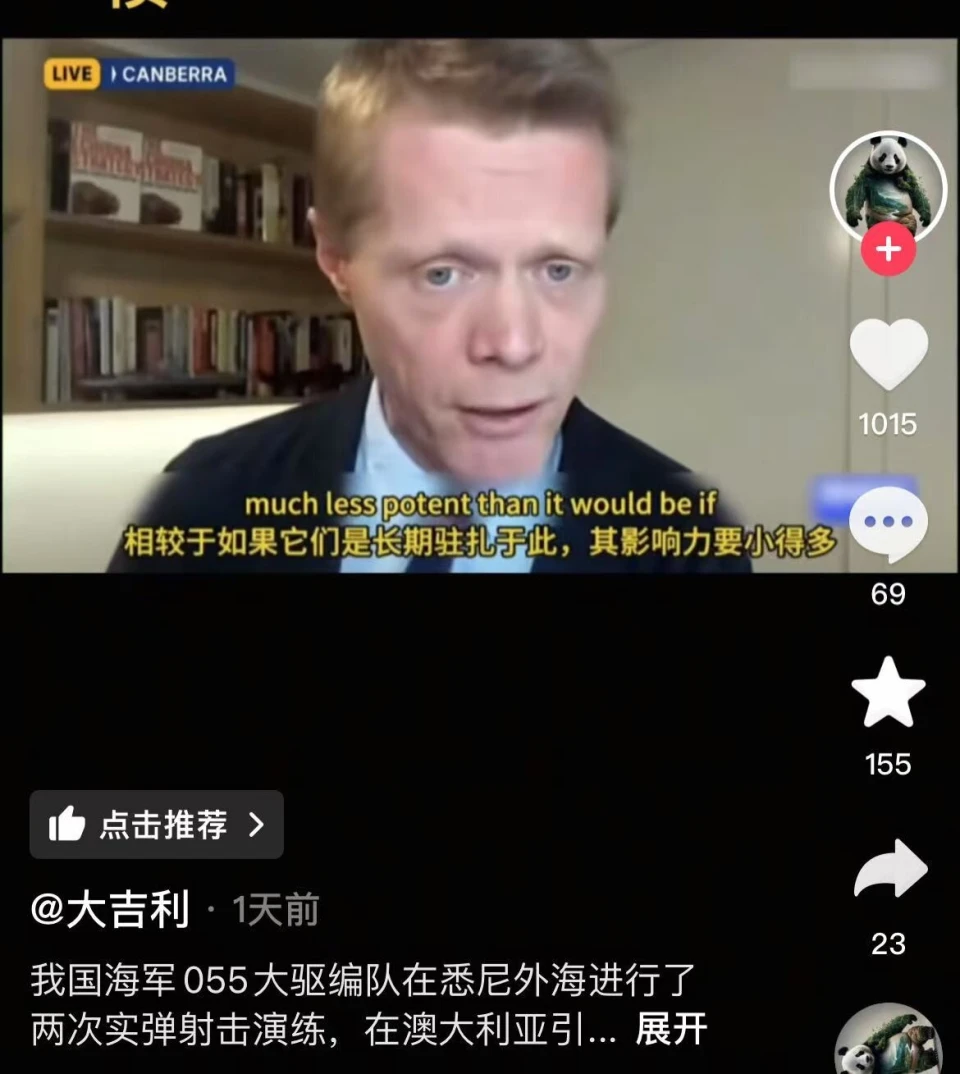Share this video
Screen dimensions: 960x1074
click(888, 870)
